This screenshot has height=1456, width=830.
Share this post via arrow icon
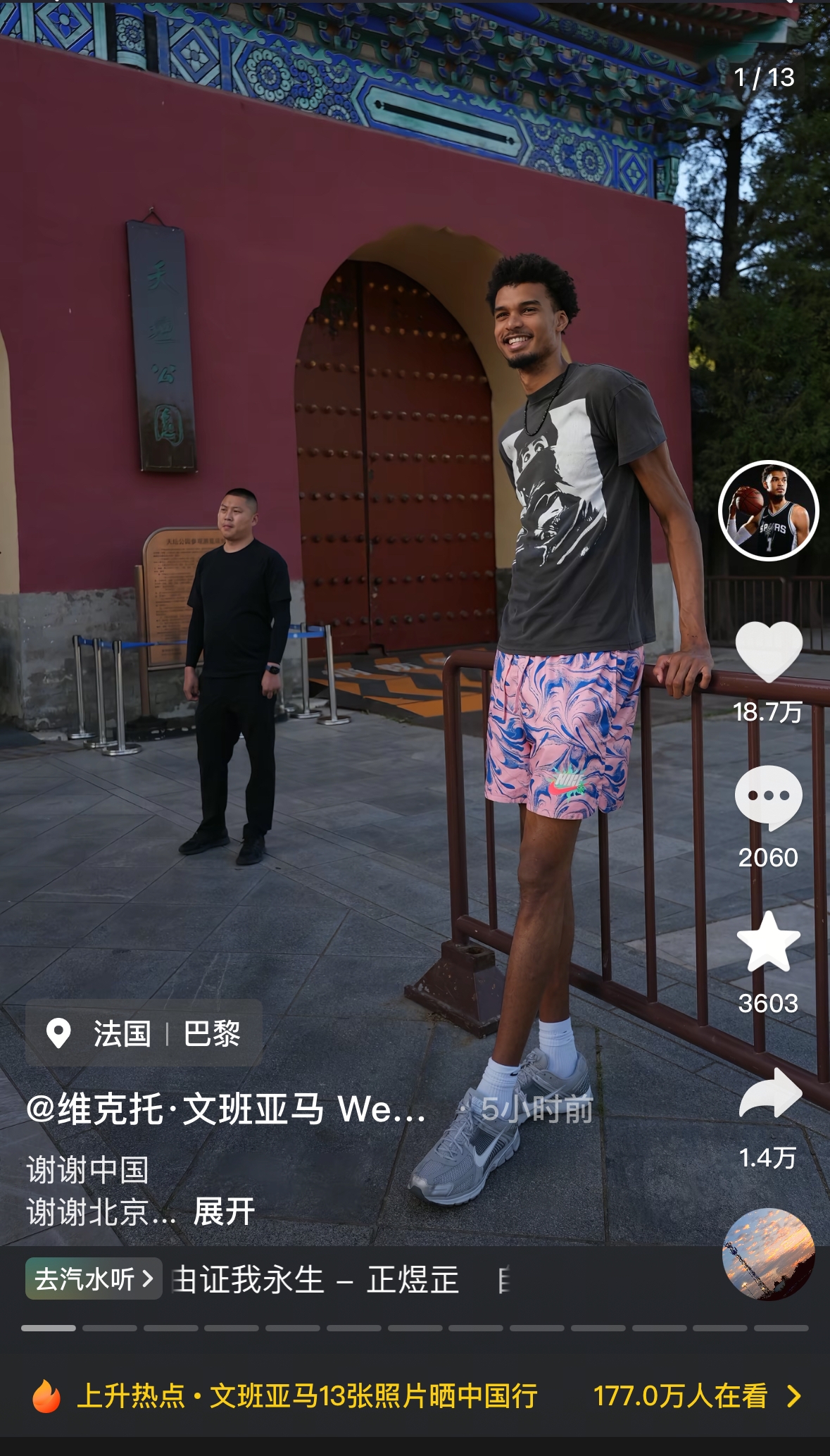coord(769,1093)
